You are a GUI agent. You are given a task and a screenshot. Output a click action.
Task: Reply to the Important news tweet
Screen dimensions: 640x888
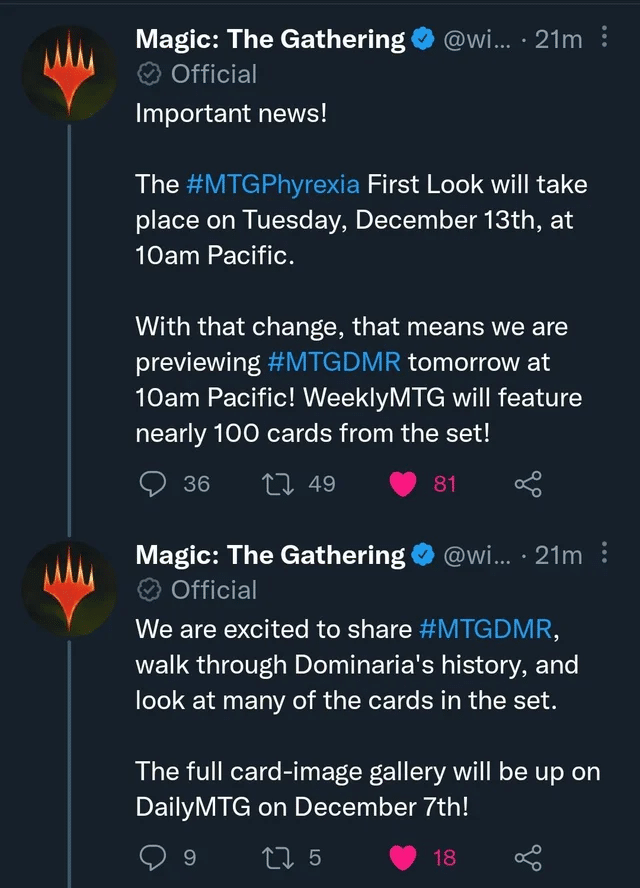(x=151, y=484)
